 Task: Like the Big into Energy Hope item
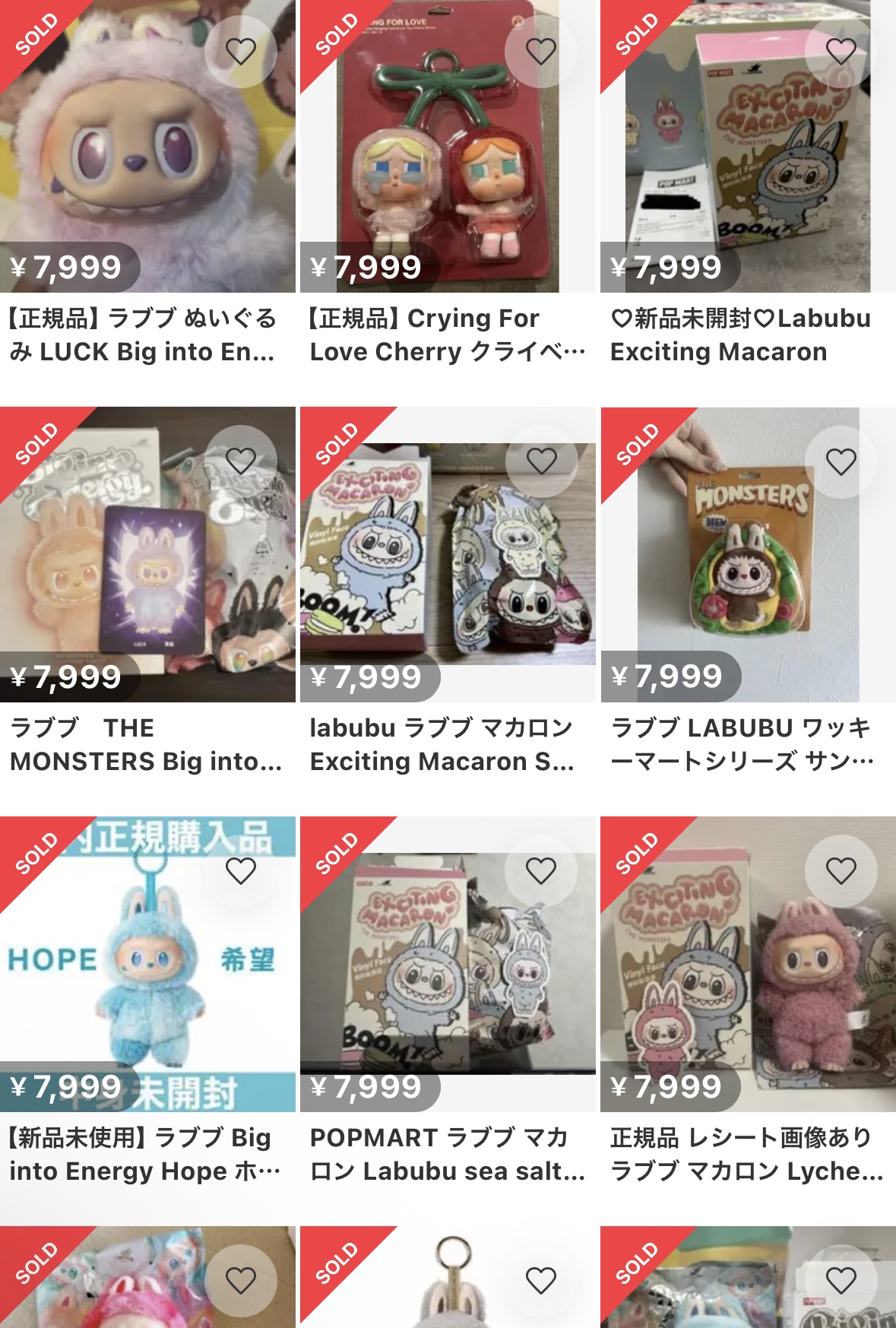click(241, 870)
